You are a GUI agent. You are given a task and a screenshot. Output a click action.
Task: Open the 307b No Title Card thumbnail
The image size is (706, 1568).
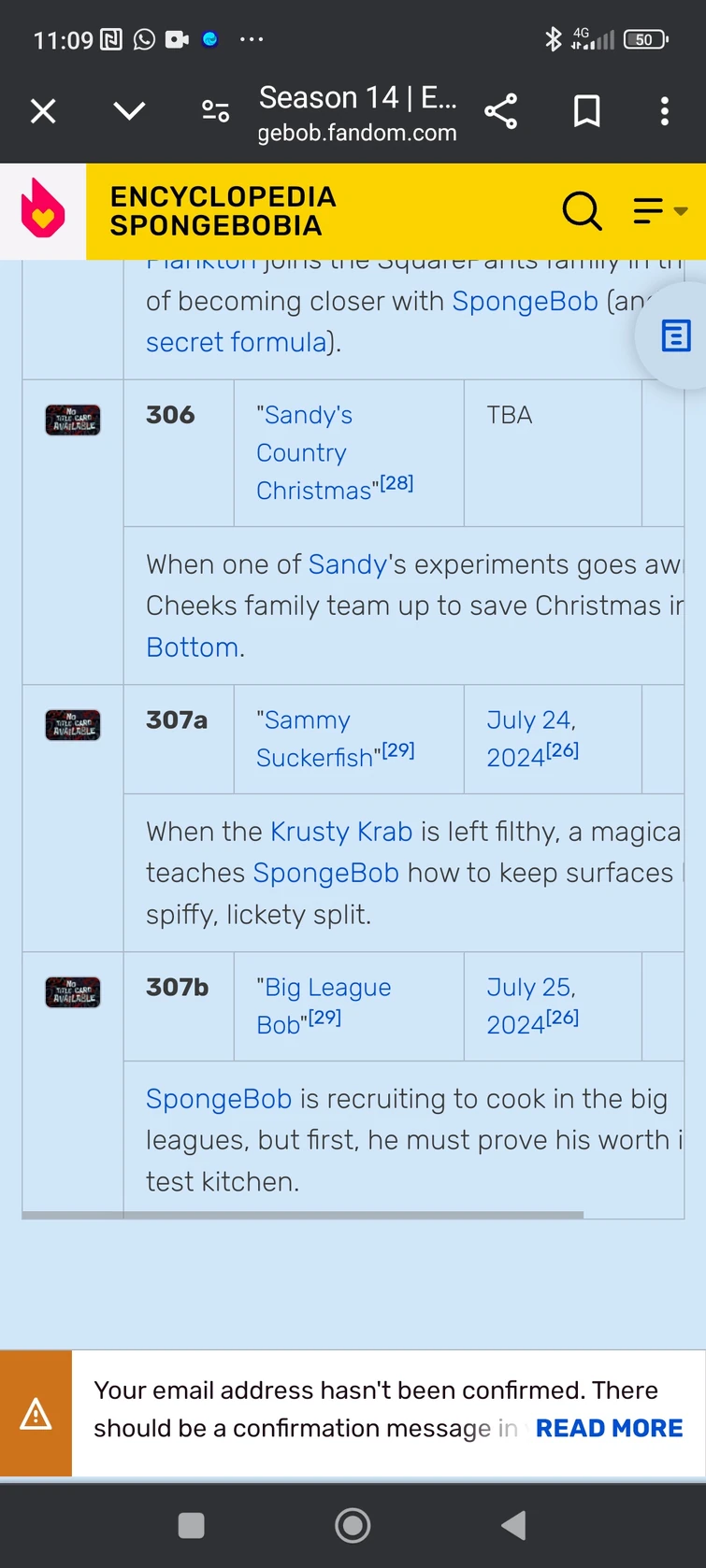pos(72,992)
